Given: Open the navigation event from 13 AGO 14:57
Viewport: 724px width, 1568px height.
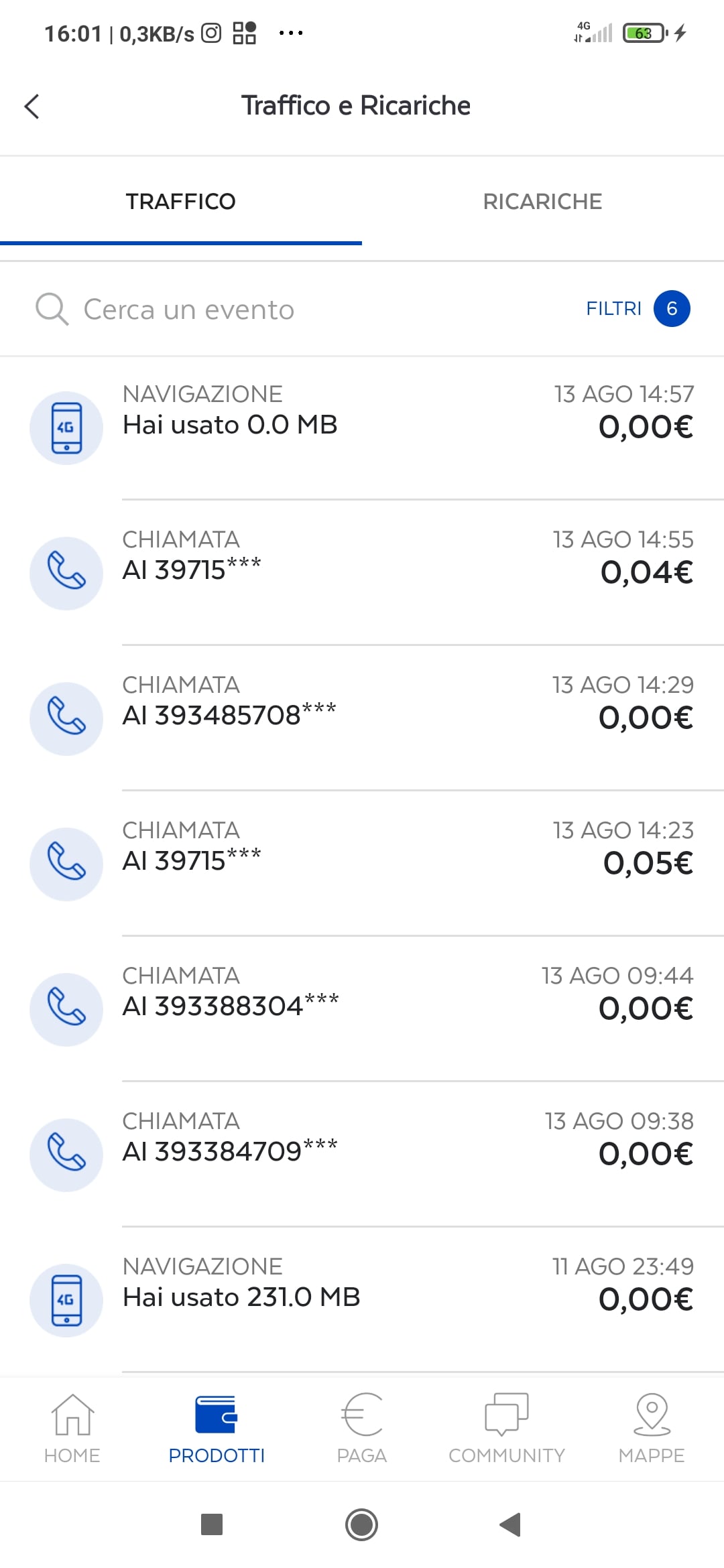Looking at the screenshot, I should 362,428.
